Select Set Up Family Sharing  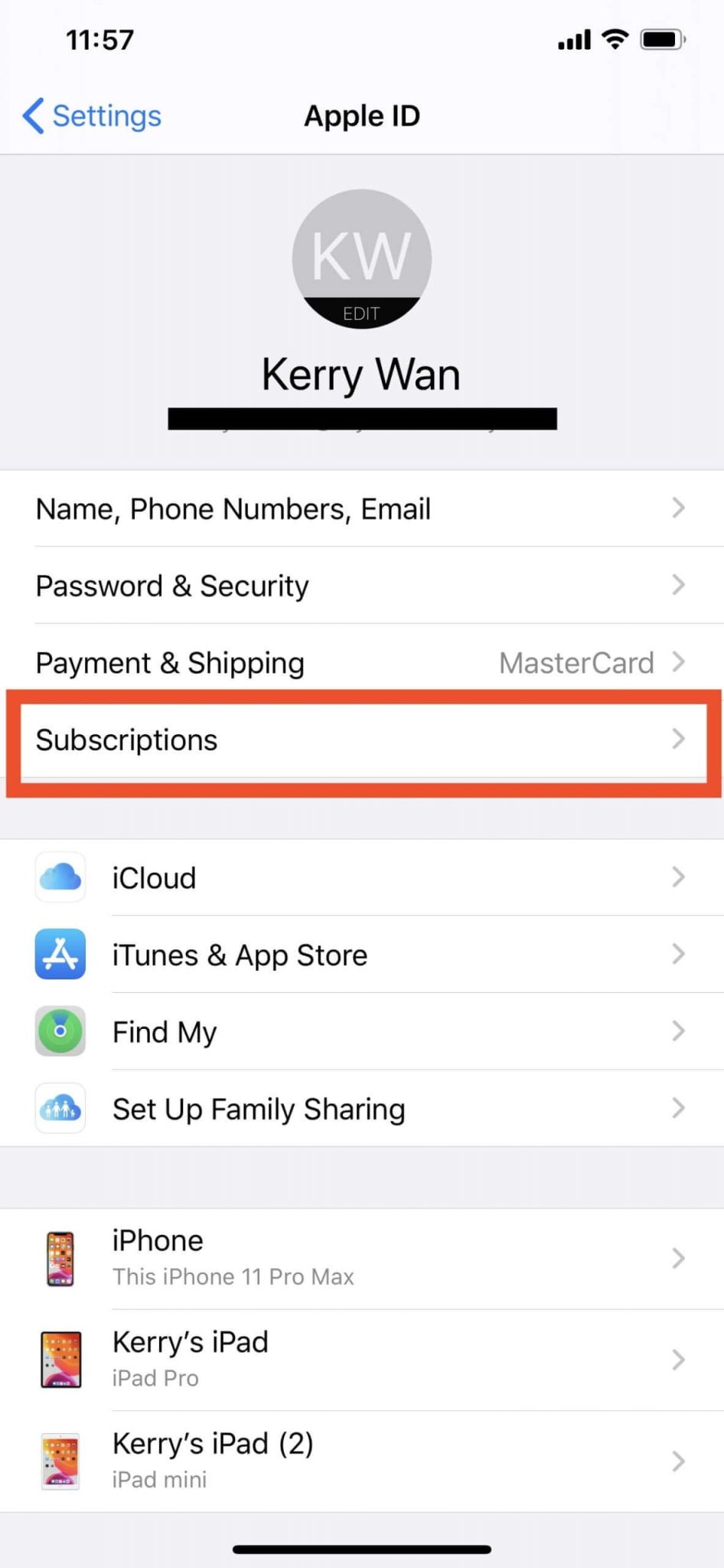point(362,1109)
